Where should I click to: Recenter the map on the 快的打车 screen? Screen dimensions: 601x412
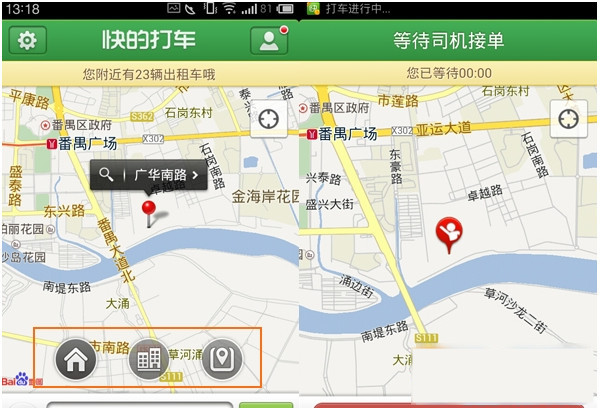269,119
